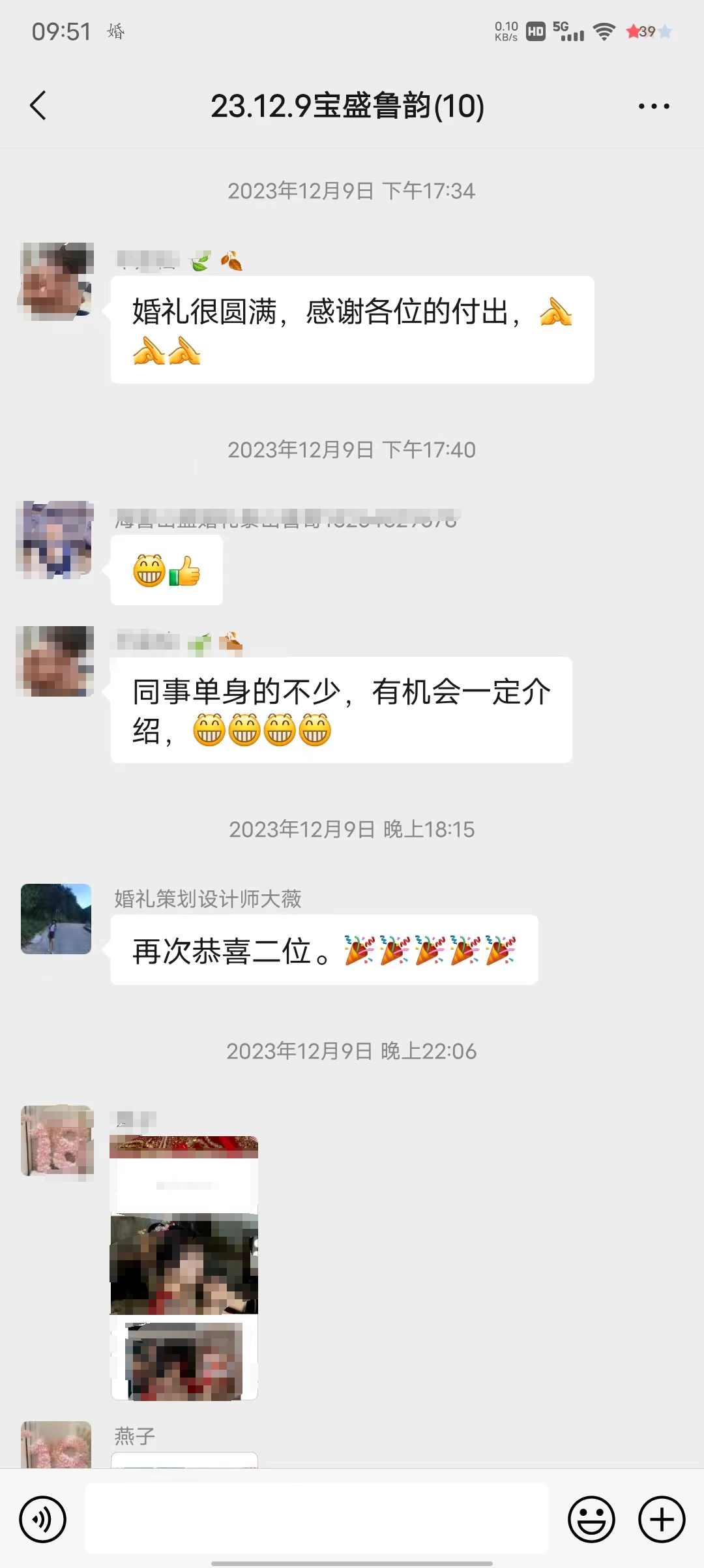The height and width of the screenshot is (1568, 704).
Task: Open the long screenshot image sent at 22:06
Action: (184, 1268)
